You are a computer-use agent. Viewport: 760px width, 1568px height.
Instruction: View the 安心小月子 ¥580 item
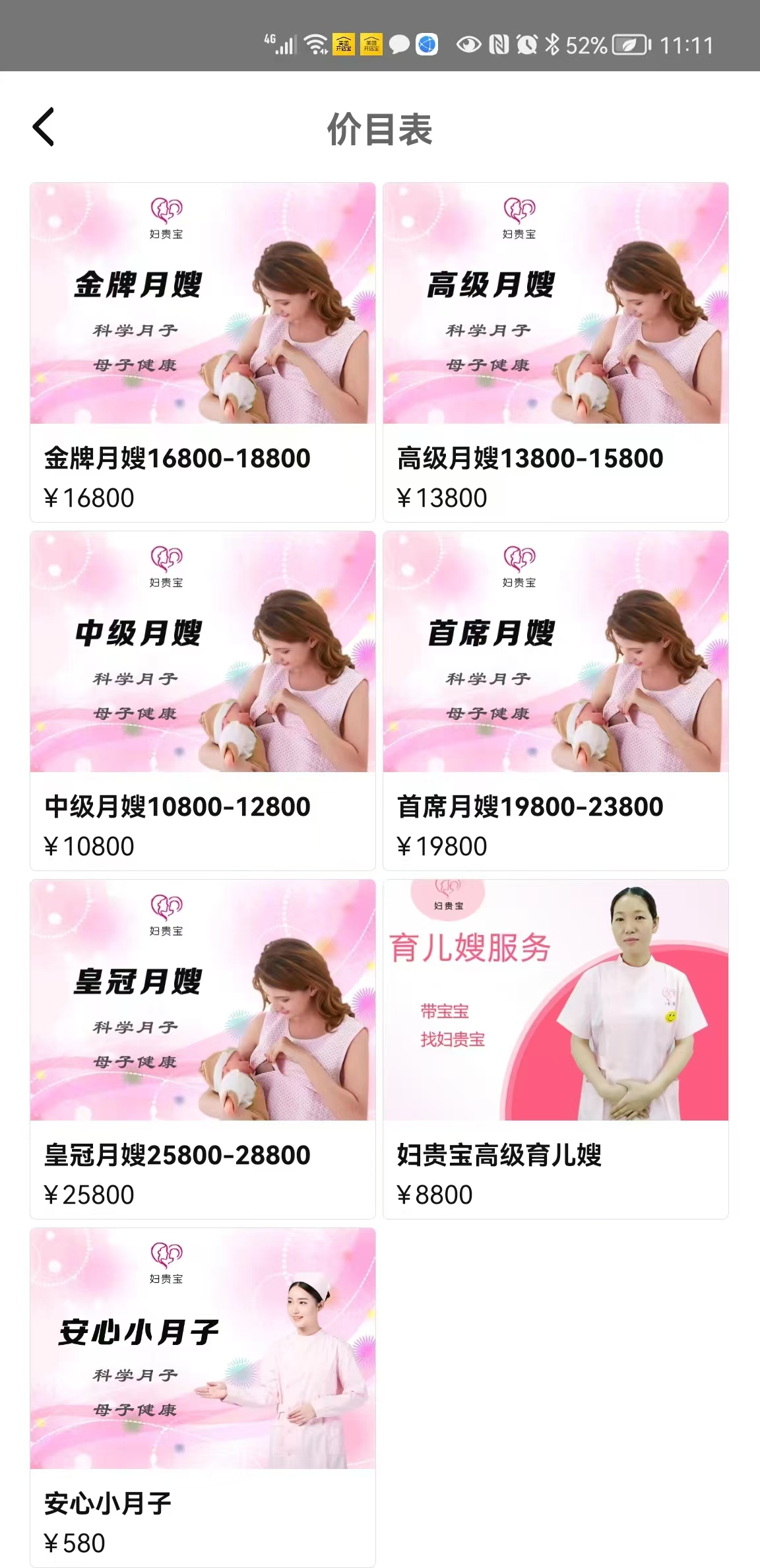pyautogui.click(x=203, y=1396)
